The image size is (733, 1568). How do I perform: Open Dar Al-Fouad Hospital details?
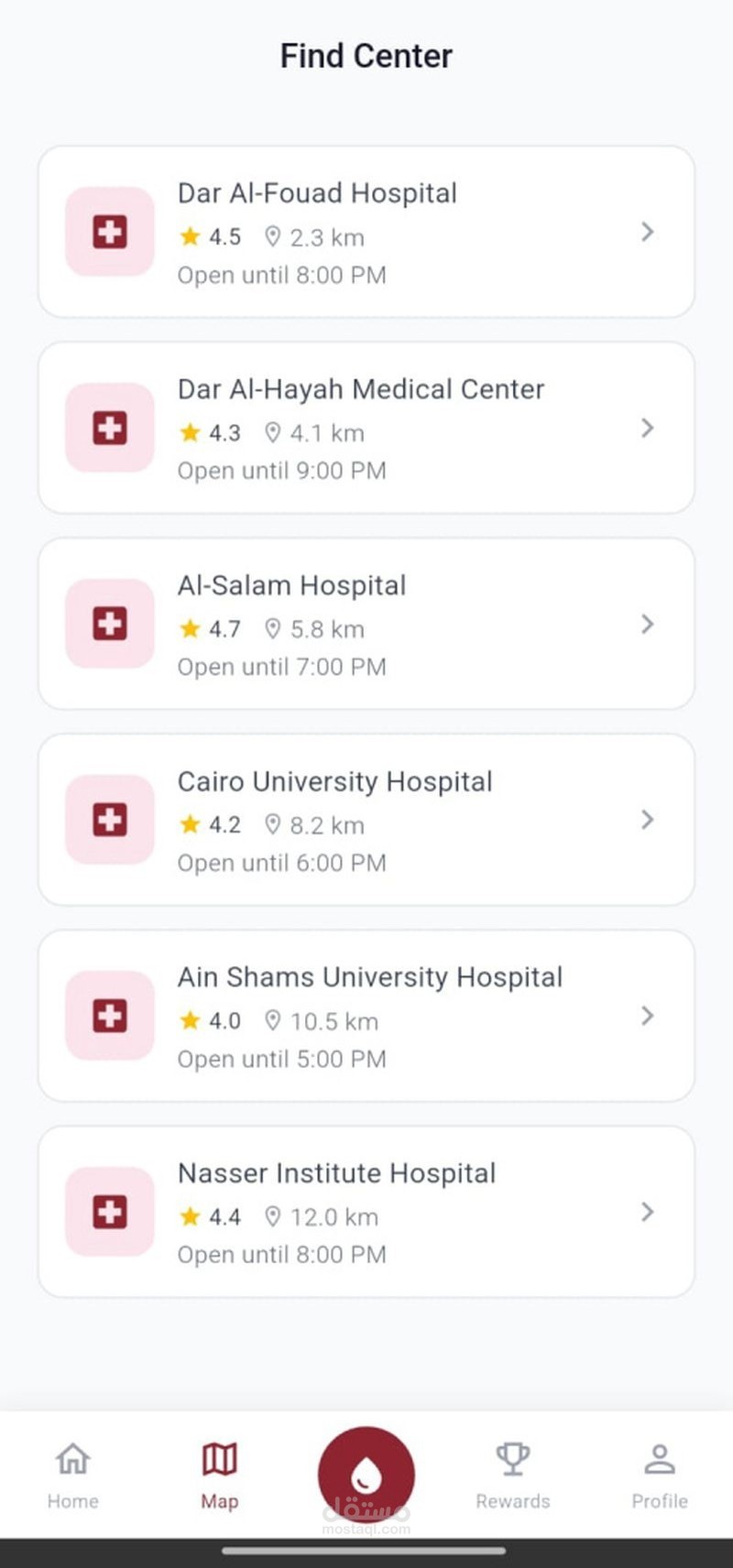point(366,233)
